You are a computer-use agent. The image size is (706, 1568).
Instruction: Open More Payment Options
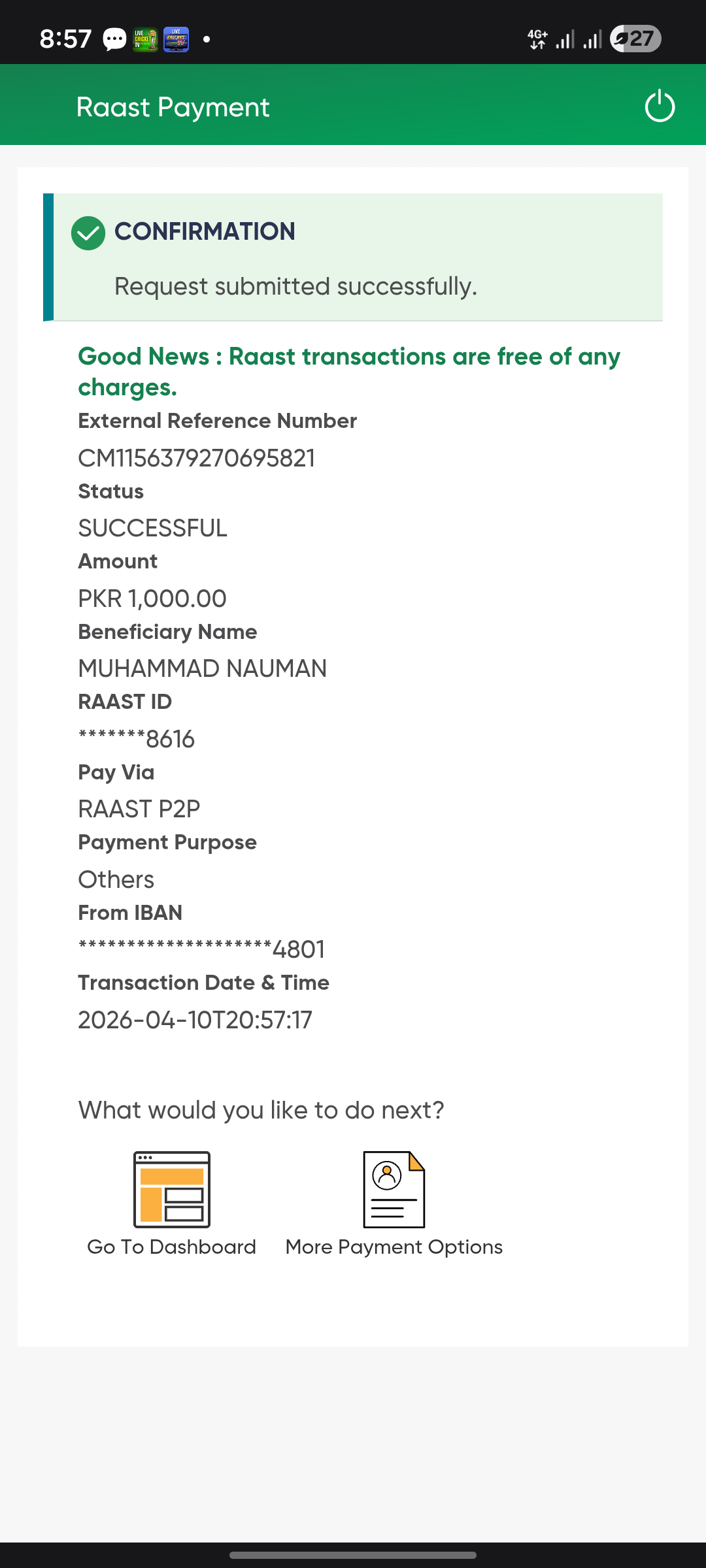(x=394, y=1202)
